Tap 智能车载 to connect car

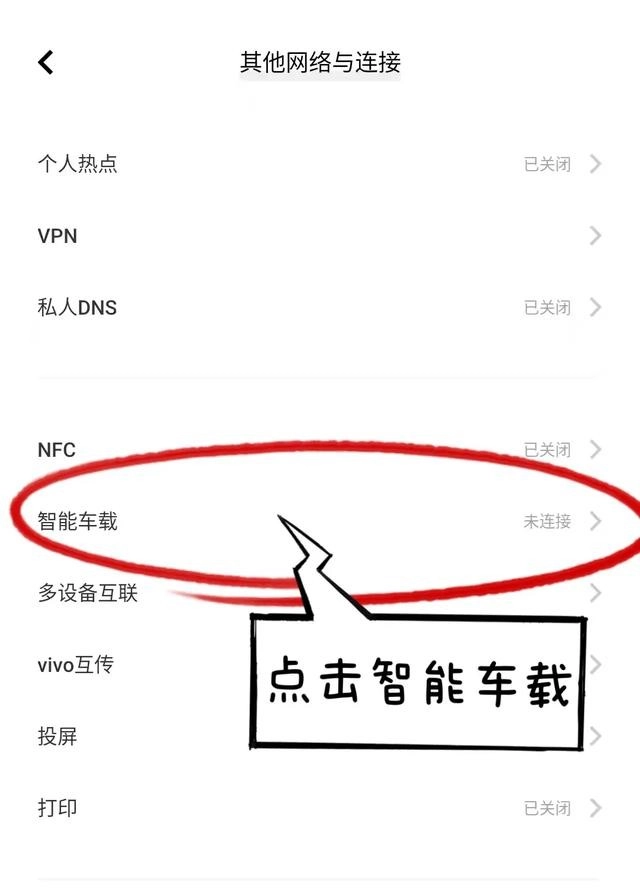click(x=78, y=521)
